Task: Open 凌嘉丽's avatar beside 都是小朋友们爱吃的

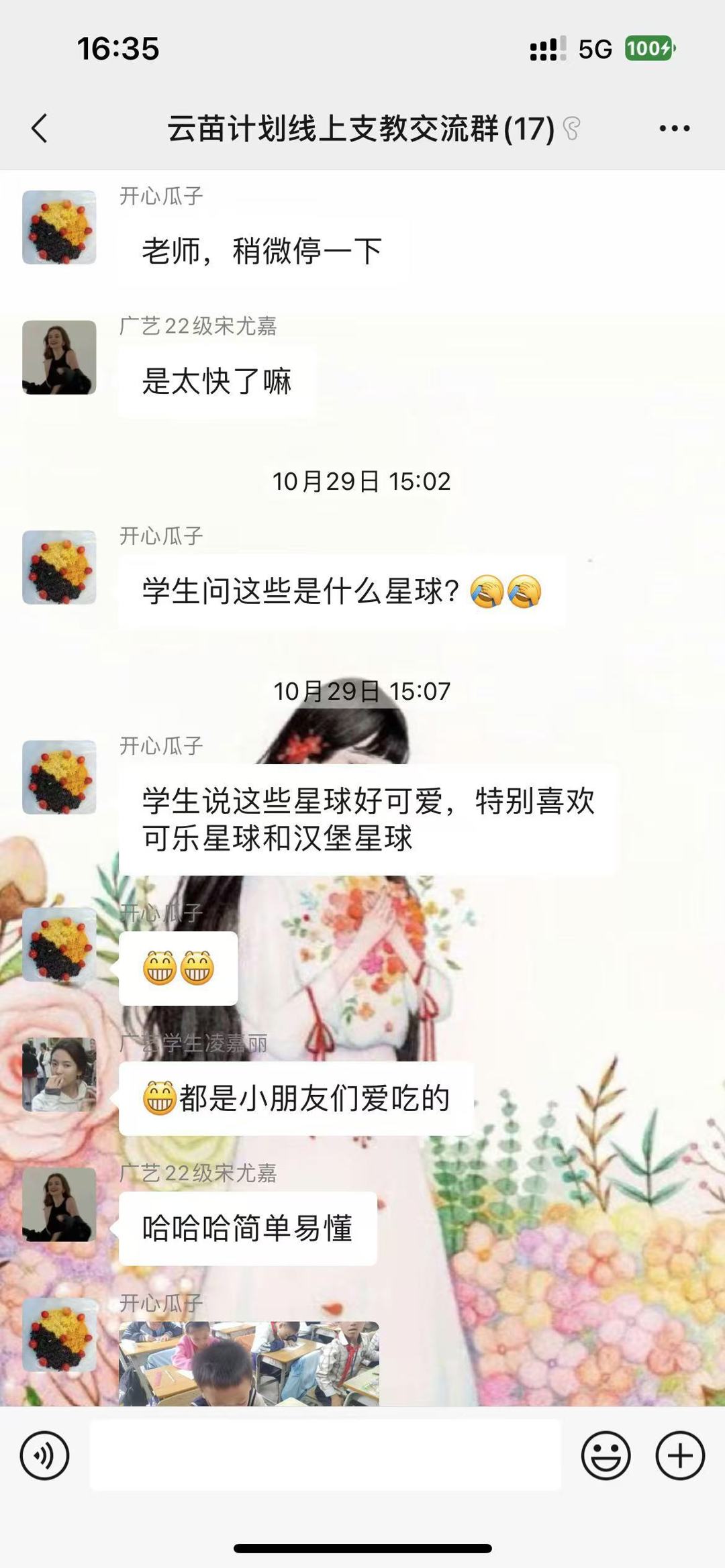Action: pos(59,1075)
